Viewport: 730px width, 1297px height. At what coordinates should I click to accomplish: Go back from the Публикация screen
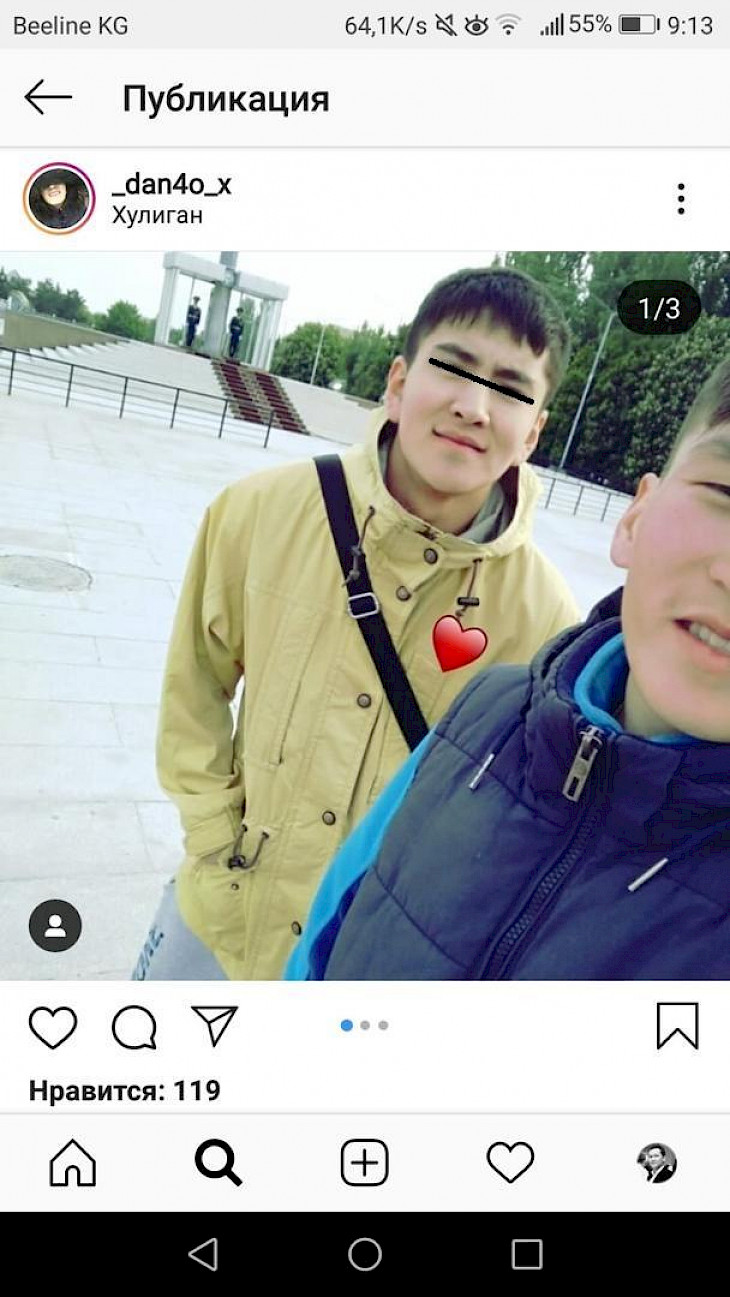pyautogui.click(x=48, y=98)
